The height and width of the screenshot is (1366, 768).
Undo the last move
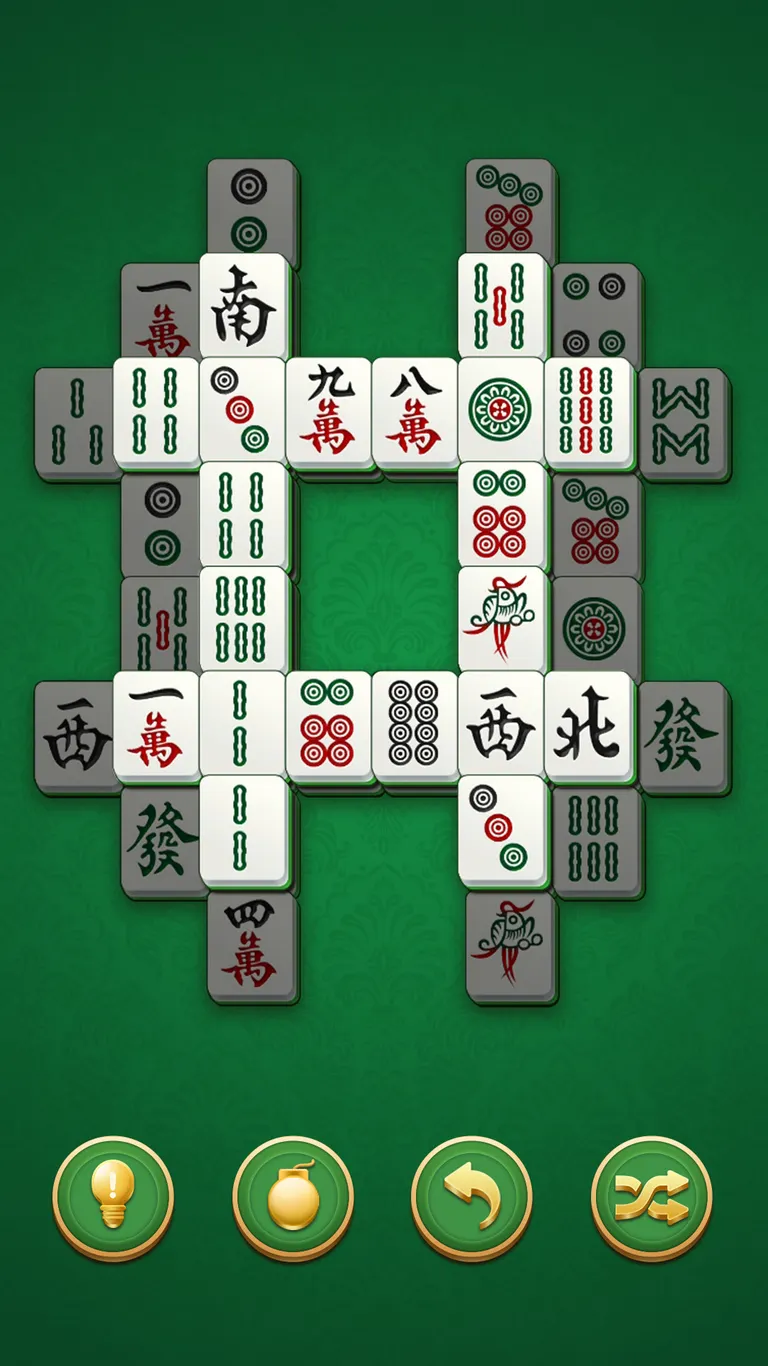[x=472, y=1197]
